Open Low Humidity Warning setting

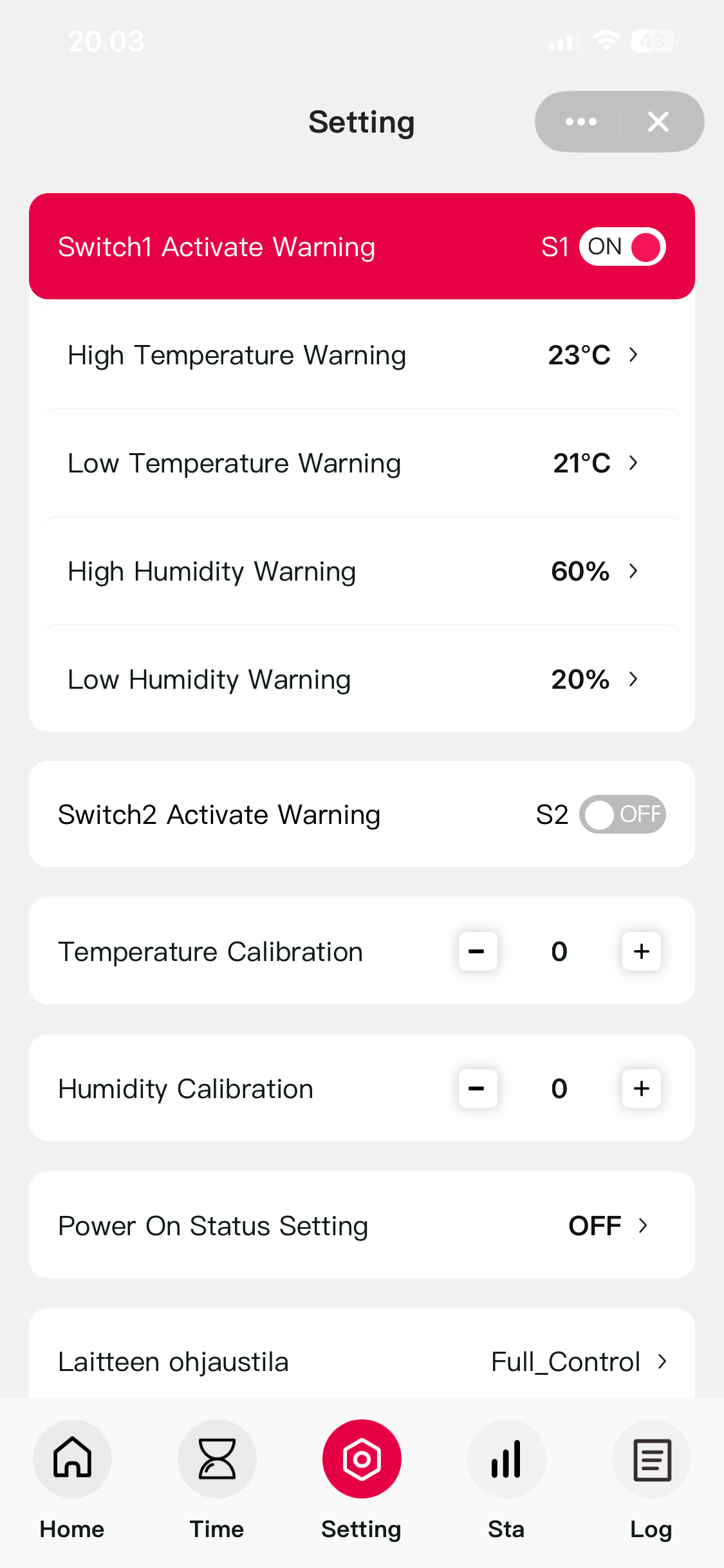pyautogui.click(x=362, y=679)
